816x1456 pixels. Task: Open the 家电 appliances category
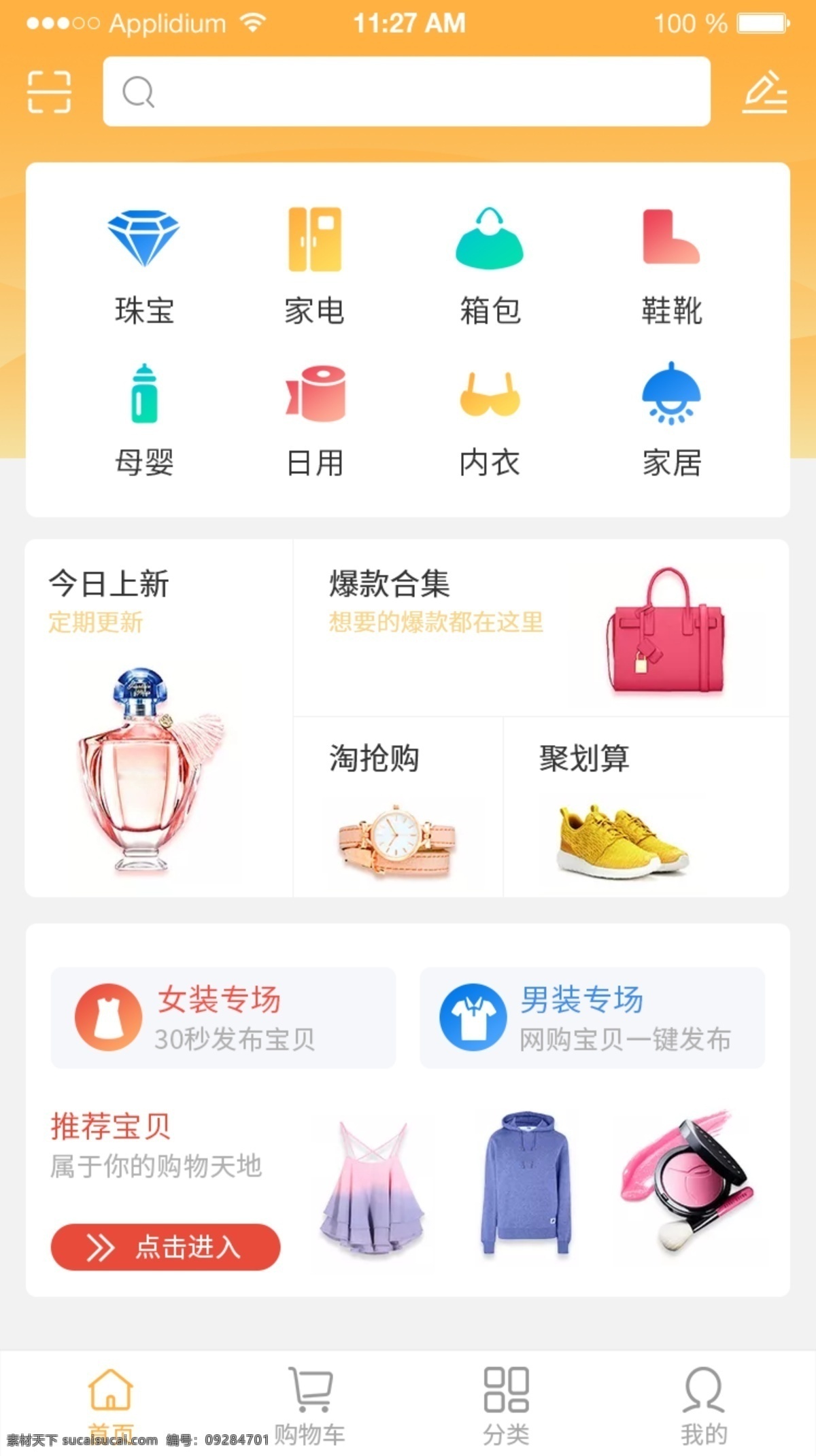coord(314,265)
